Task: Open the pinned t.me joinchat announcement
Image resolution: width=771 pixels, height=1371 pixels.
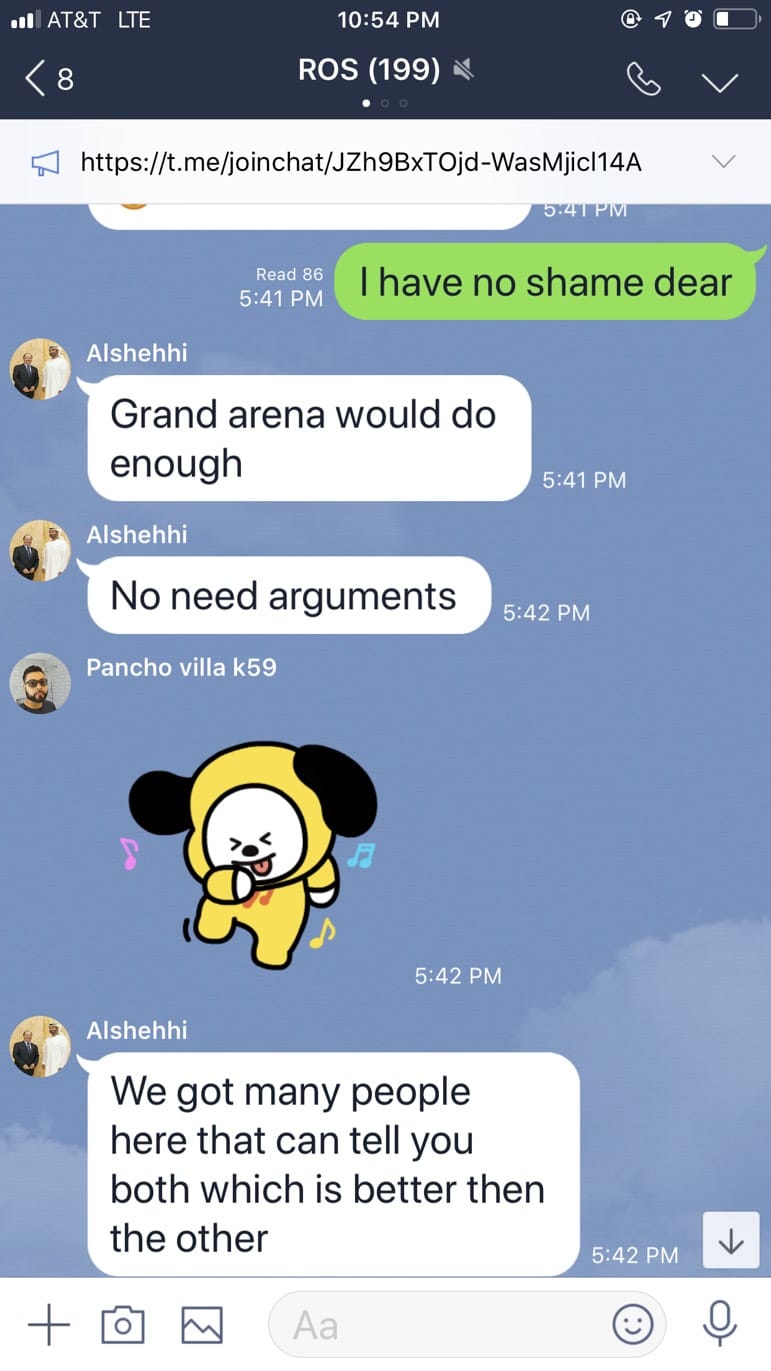Action: point(360,161)
